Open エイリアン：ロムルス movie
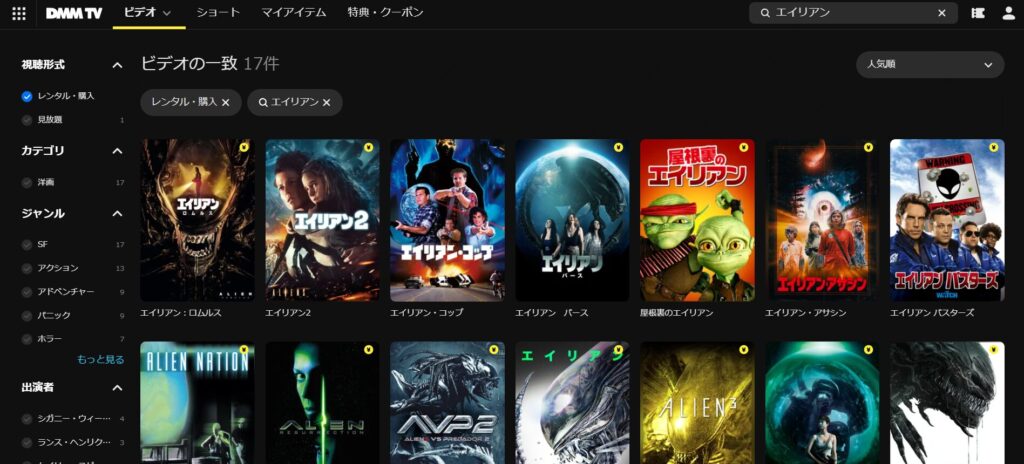 coord(198,220)
